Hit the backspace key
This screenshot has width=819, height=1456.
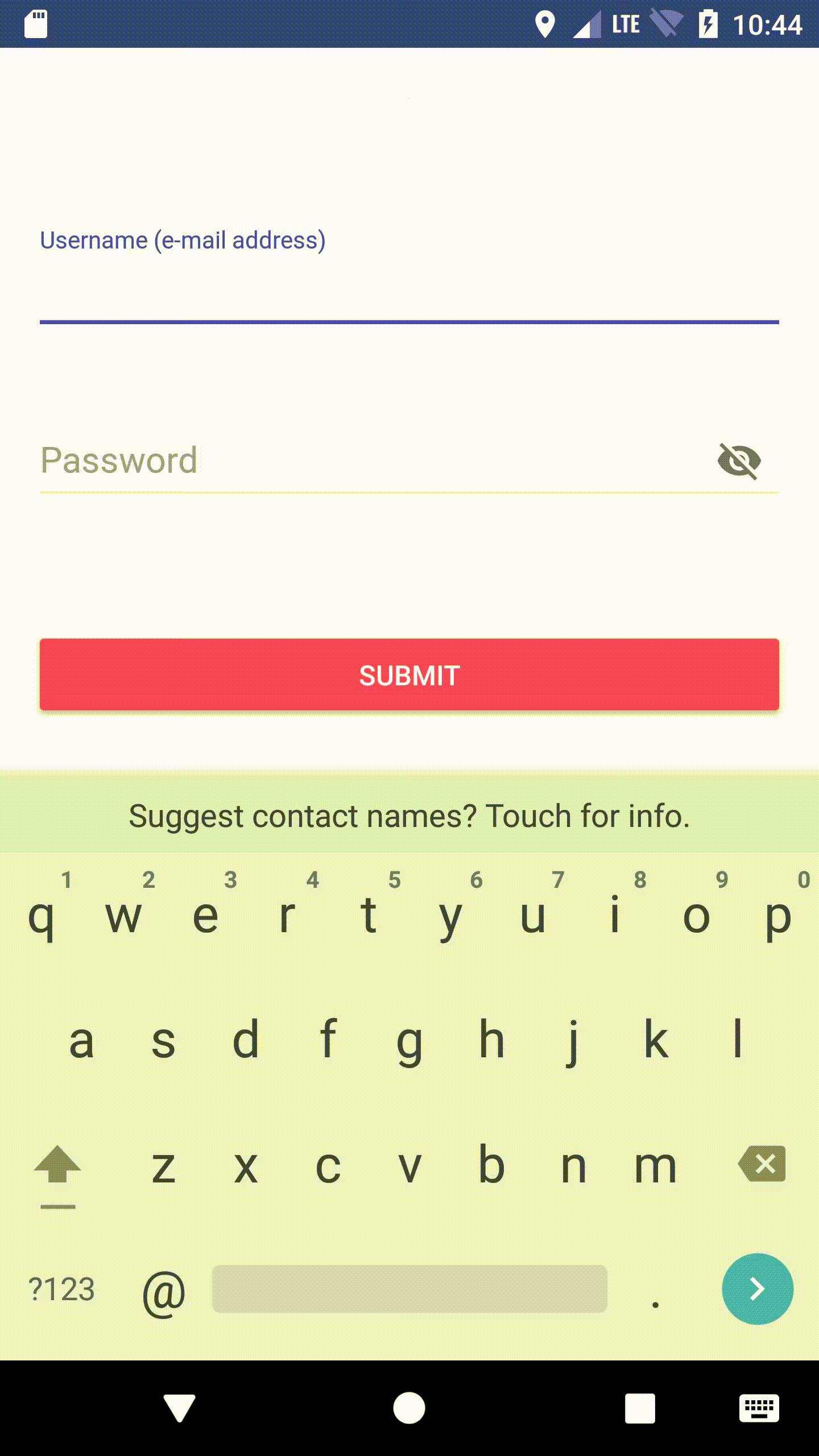762,1164
